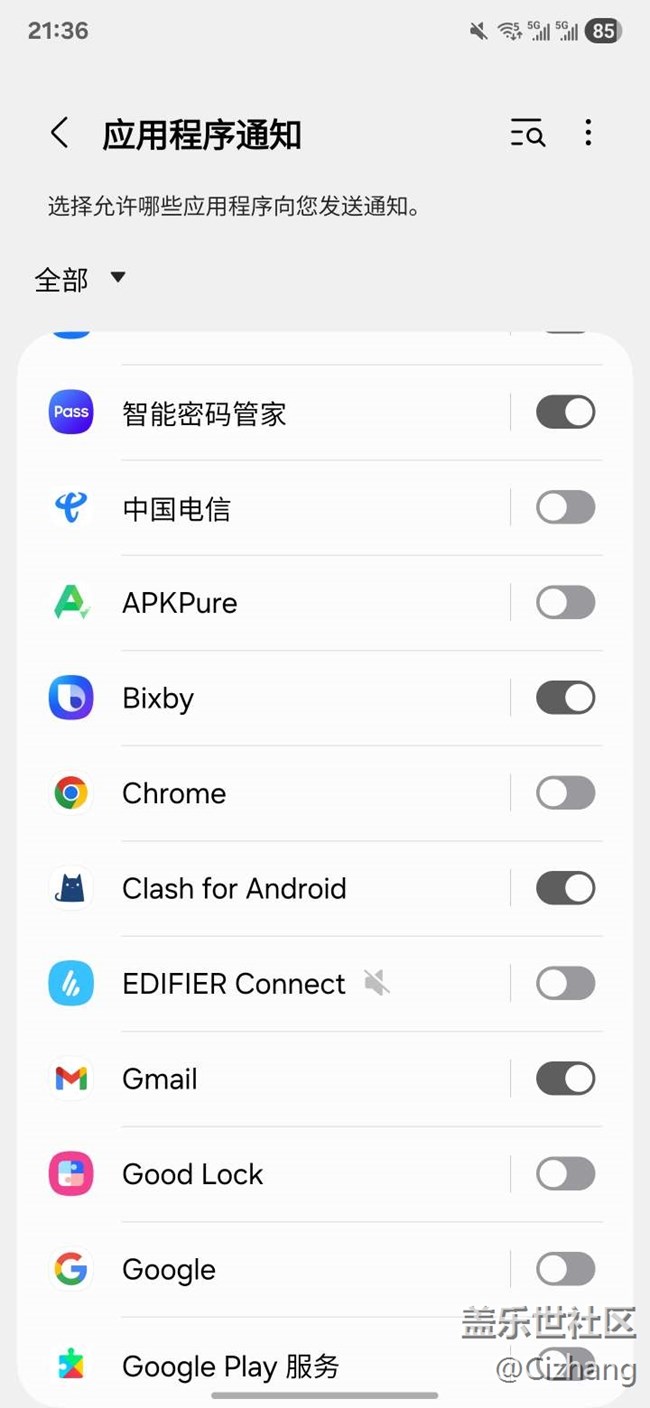The width and height of the screenshot is (650, 1408).
Task: Toggle off Clash for Android notifications
Action: pyautogui.click(x=565, y=888)
